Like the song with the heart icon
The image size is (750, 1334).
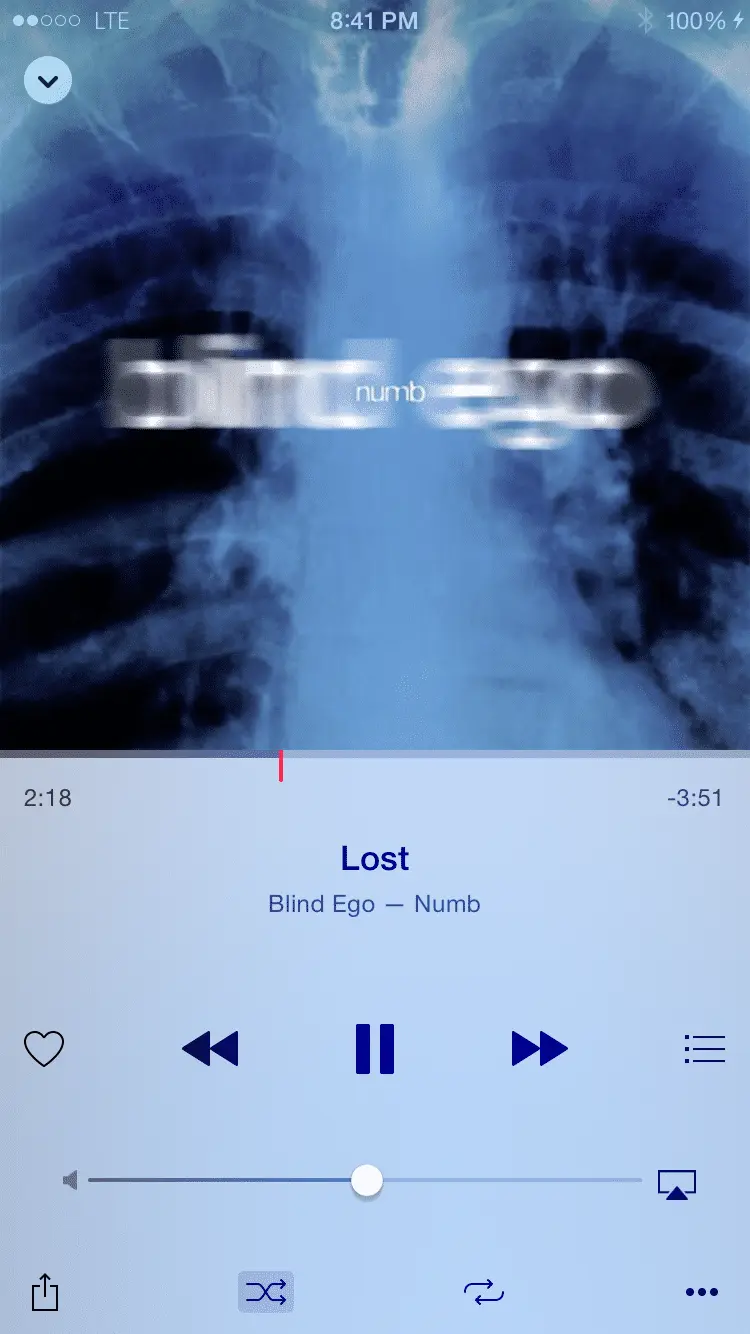(44, 1049)
